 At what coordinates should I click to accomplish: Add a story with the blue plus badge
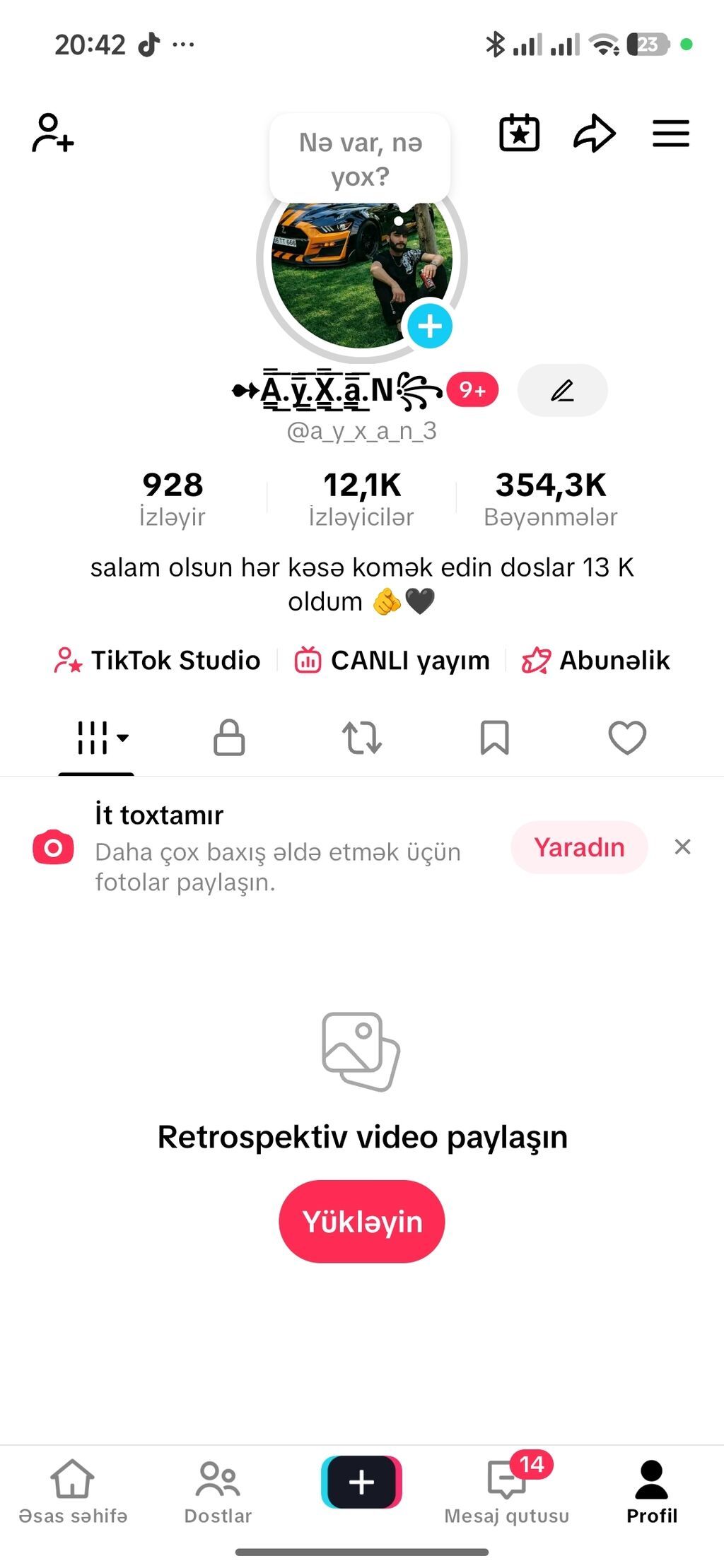[x=429, y=326]
